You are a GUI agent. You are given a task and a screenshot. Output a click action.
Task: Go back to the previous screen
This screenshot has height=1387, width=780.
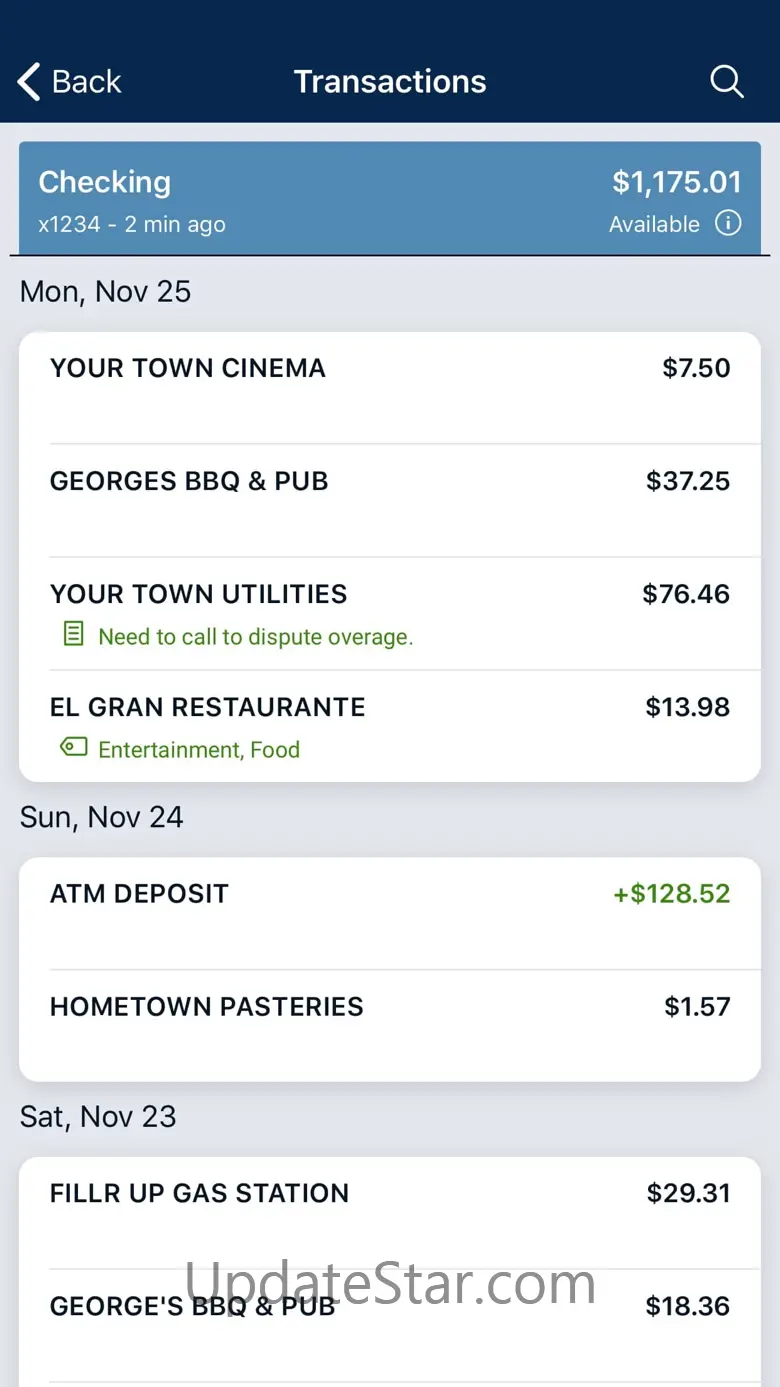pyautogui.click(x=70, y=82)
